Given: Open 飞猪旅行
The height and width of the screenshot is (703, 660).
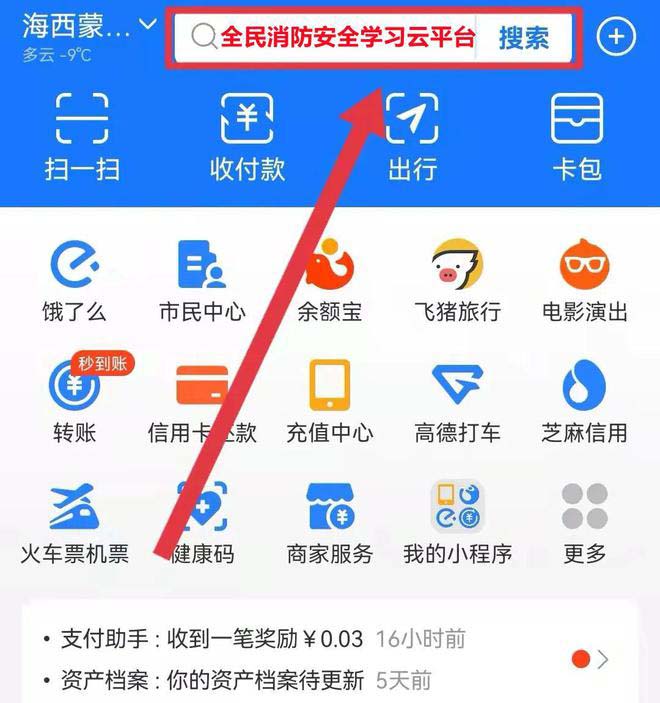Looking at the screenshot, I should (457, 280).
